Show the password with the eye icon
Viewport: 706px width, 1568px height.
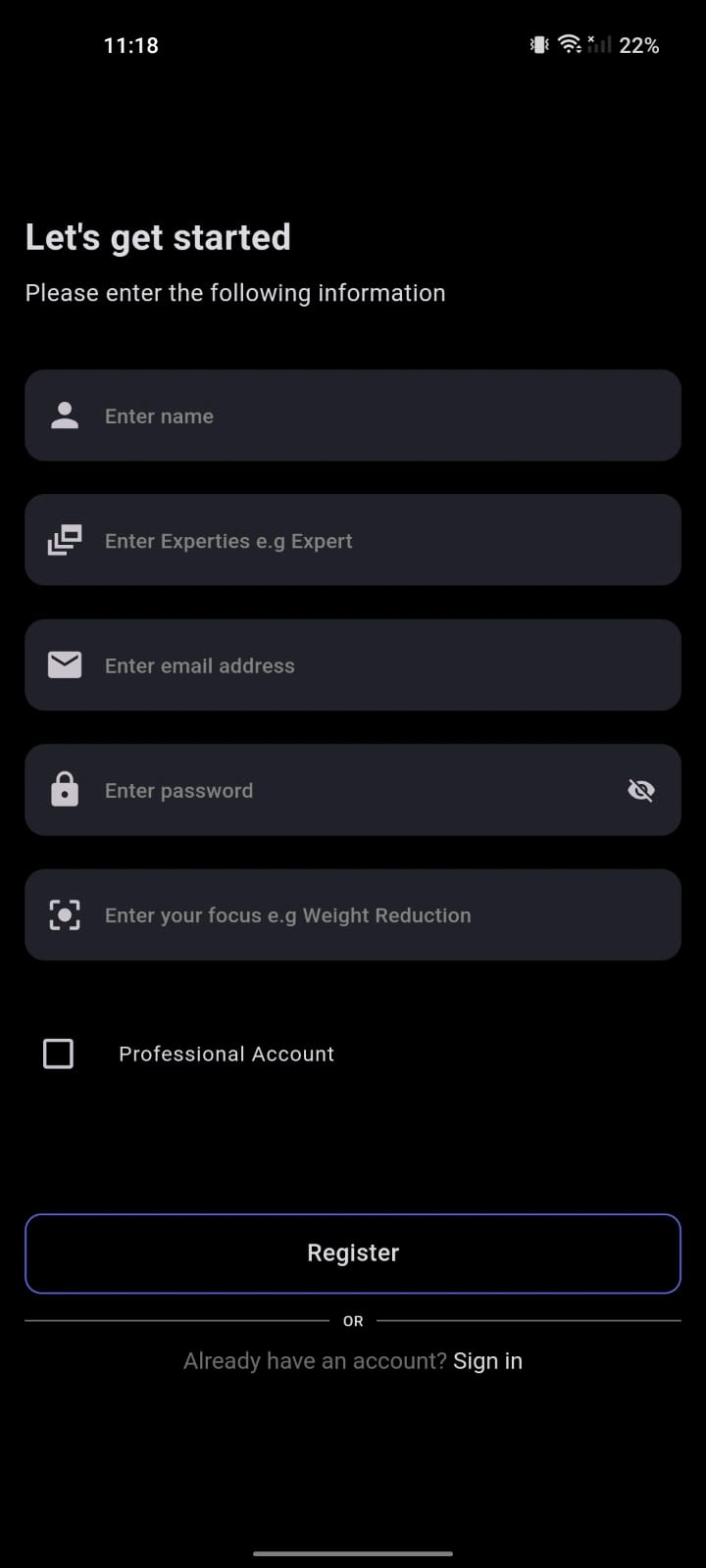[x=641, y=790]
